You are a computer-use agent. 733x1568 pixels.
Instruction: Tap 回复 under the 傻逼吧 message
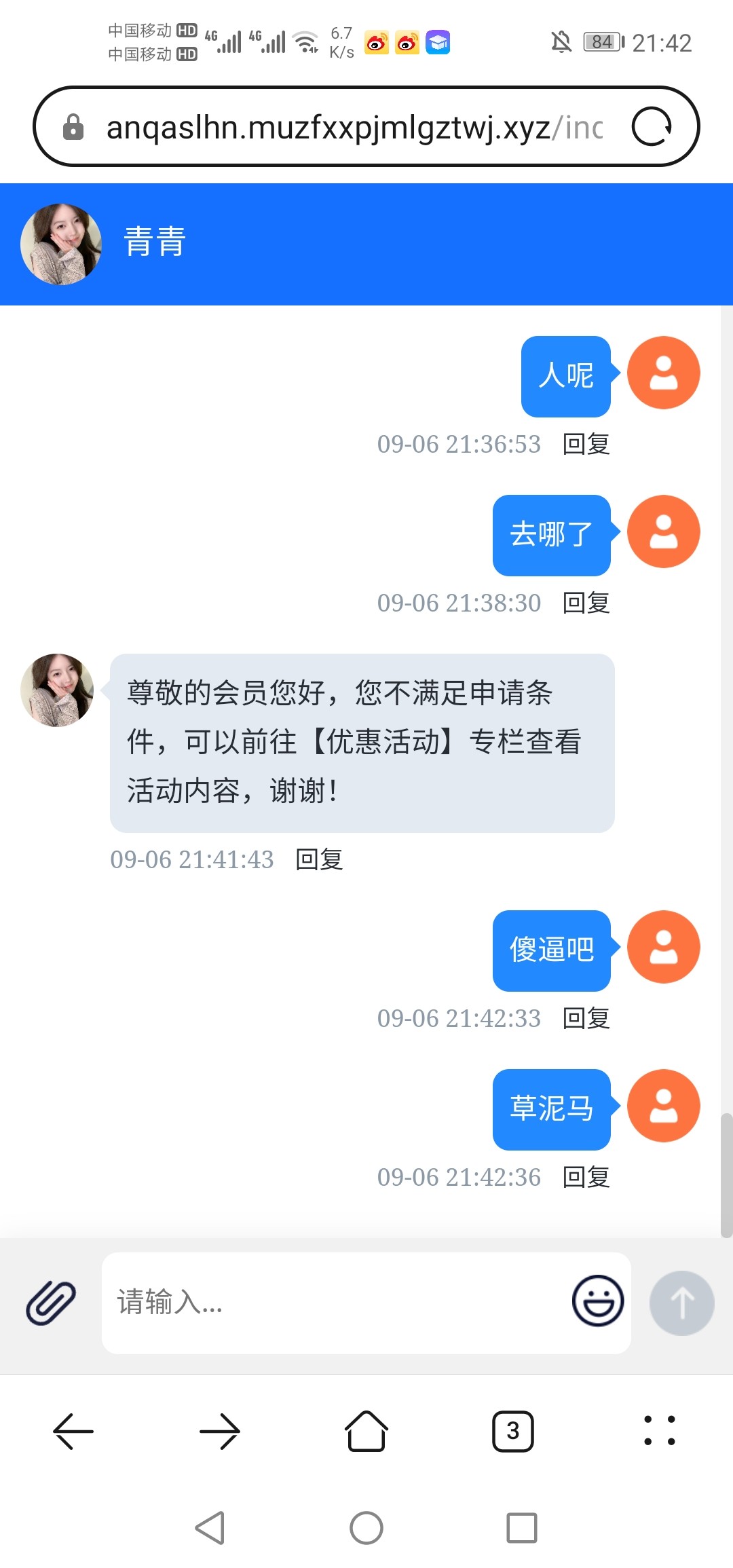(586, 1019)
